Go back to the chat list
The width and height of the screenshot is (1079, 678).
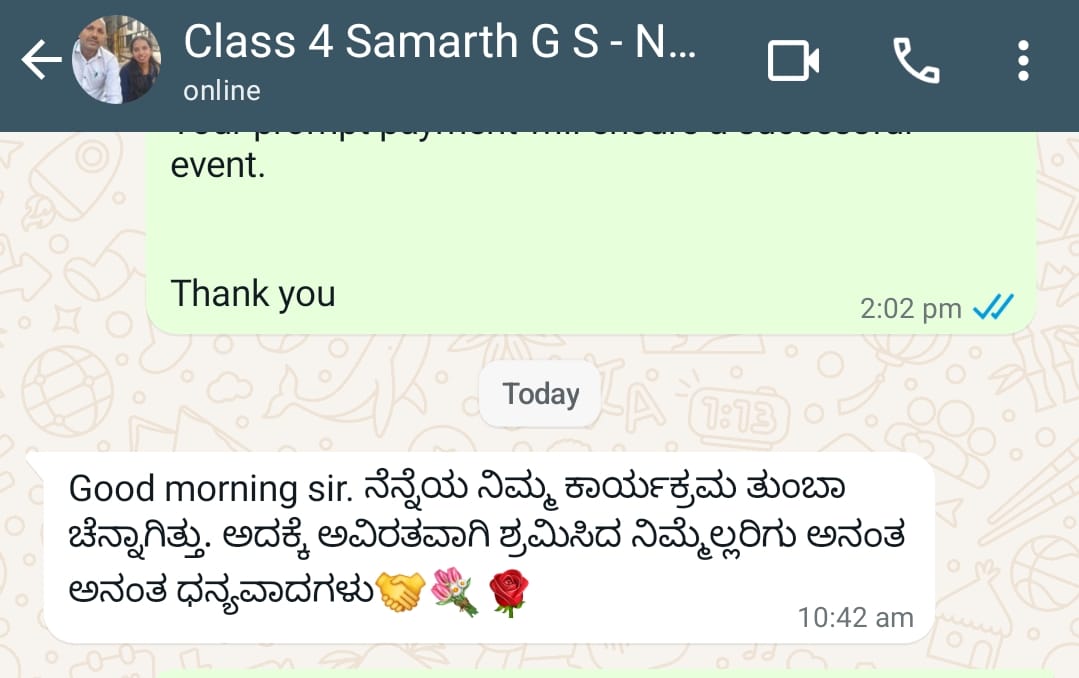point(40,62)
